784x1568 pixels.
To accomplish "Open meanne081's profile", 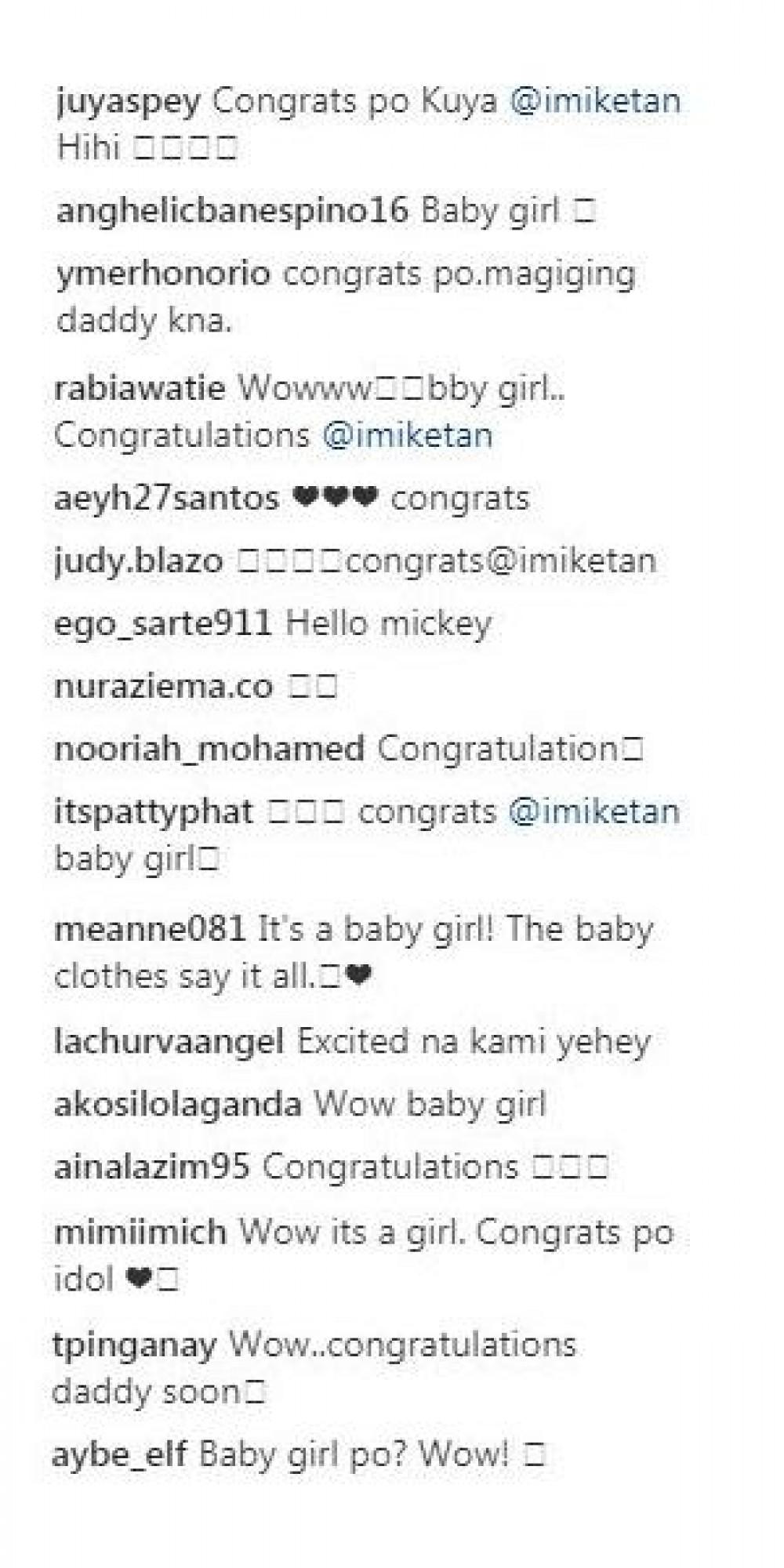I will click(150, 930).
